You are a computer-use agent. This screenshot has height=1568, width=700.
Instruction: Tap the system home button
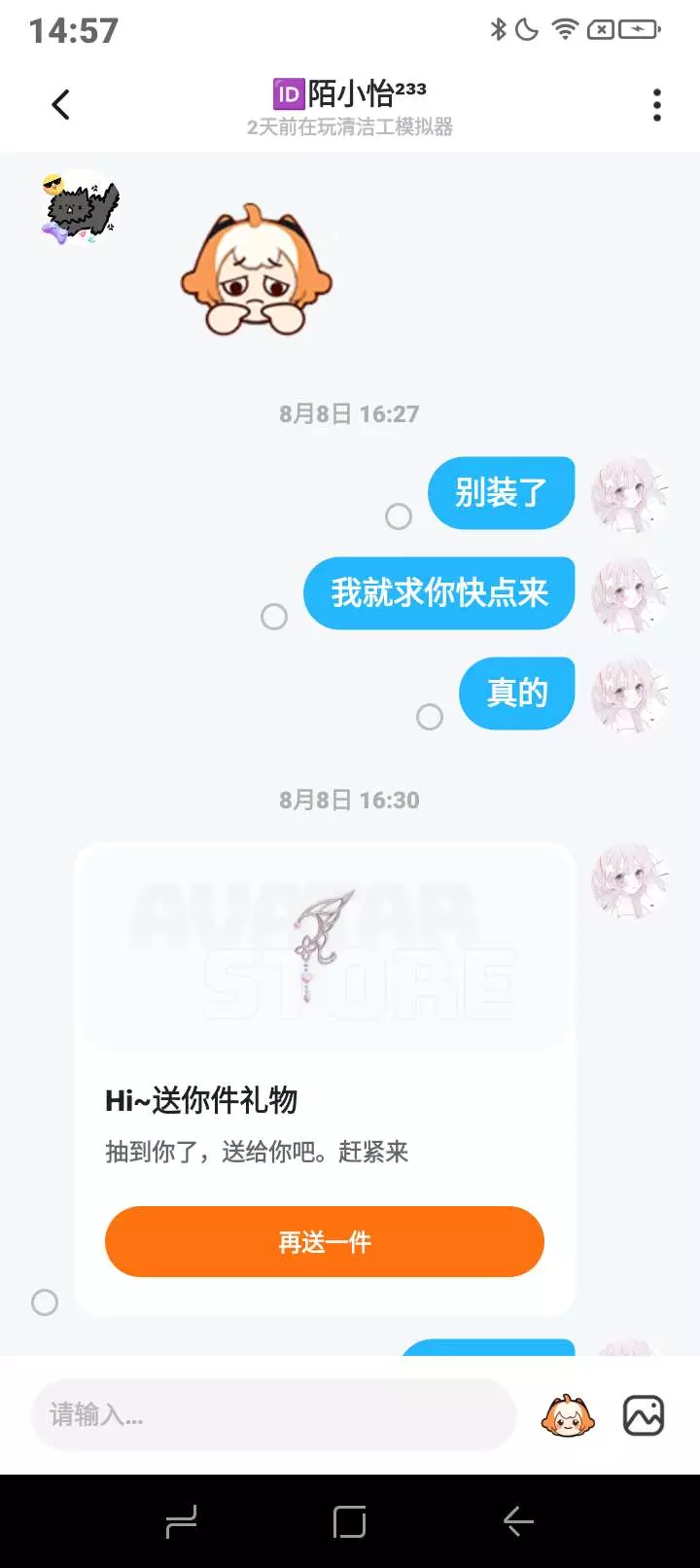coord(349,1521)
